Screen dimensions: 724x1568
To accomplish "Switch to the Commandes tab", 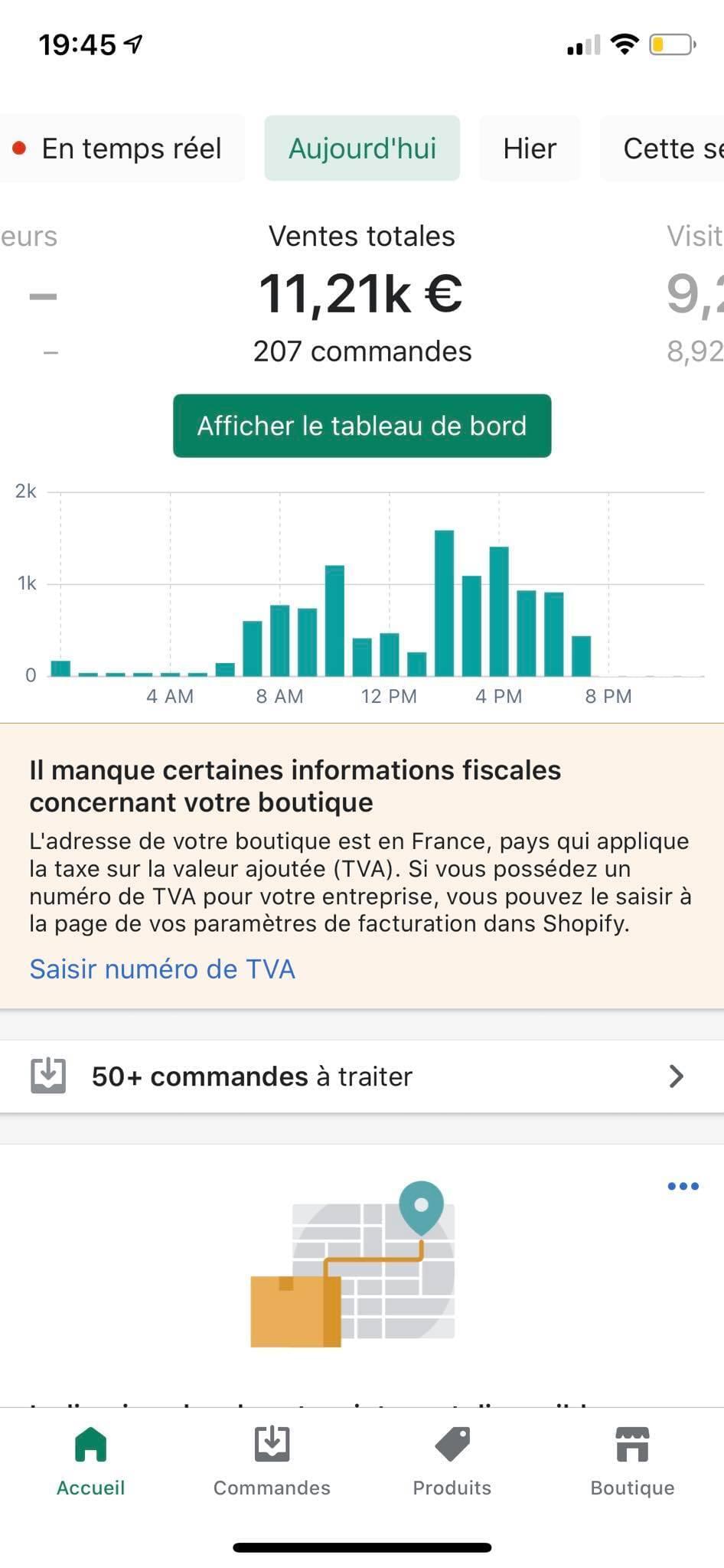I will pos(272,1462).
